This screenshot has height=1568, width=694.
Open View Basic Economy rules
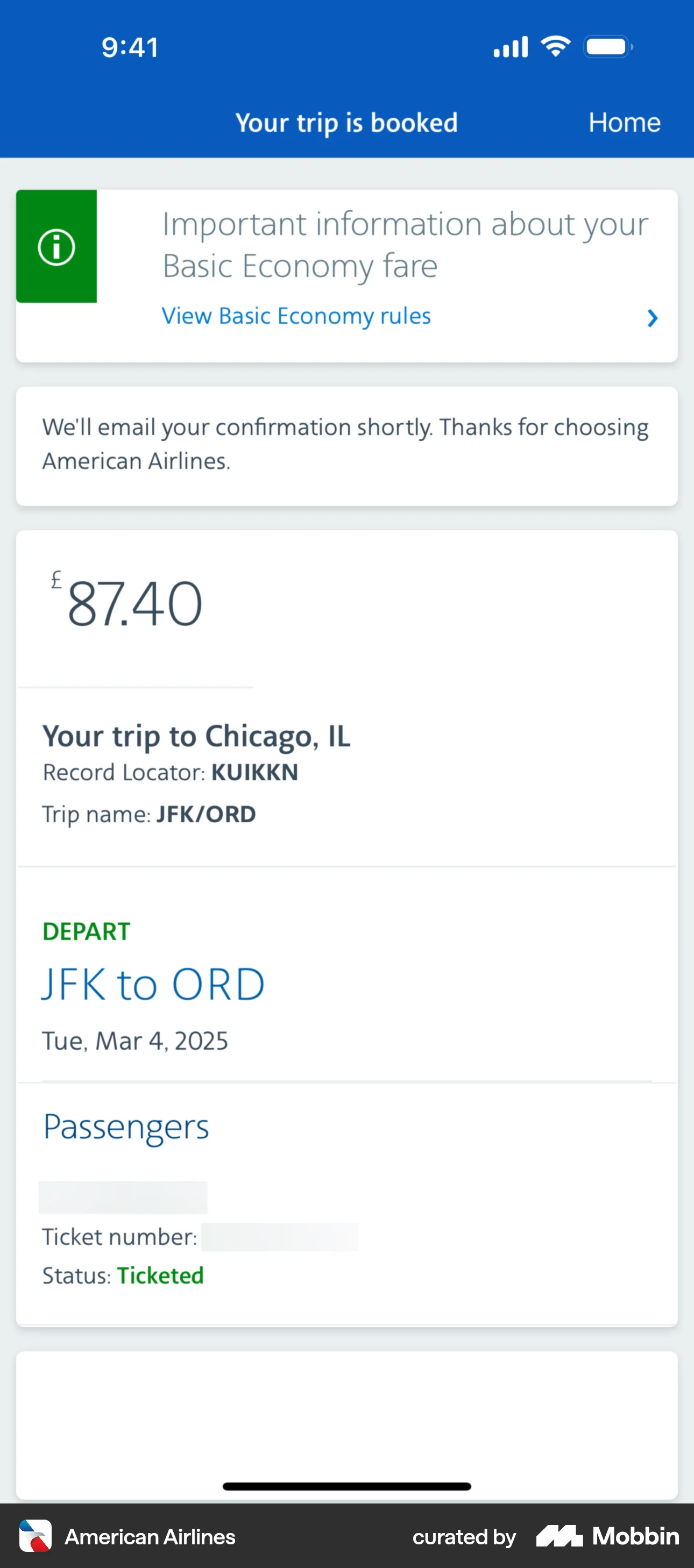(296, 316)
